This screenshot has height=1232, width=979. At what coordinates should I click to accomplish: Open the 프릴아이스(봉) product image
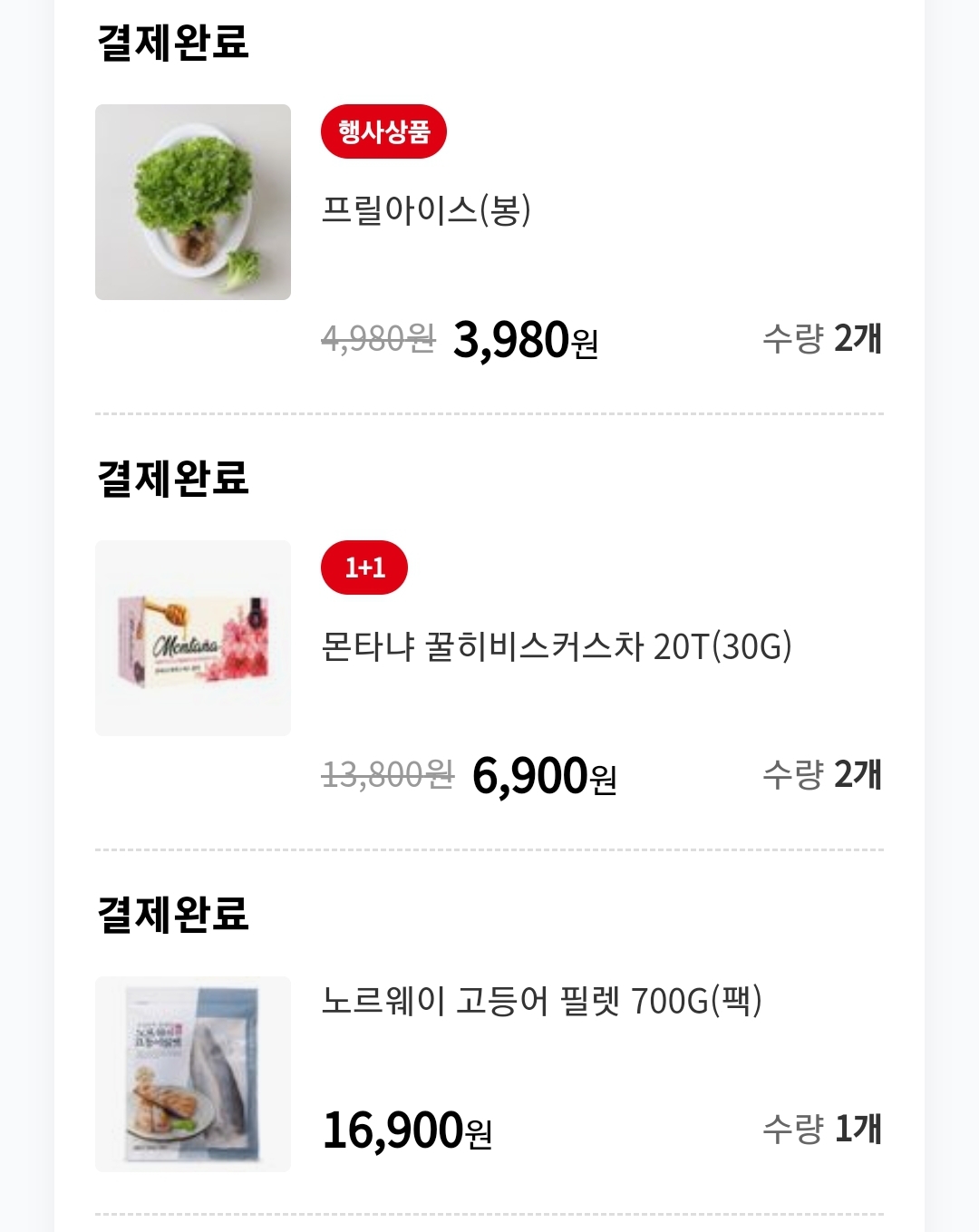coord(192,201)
